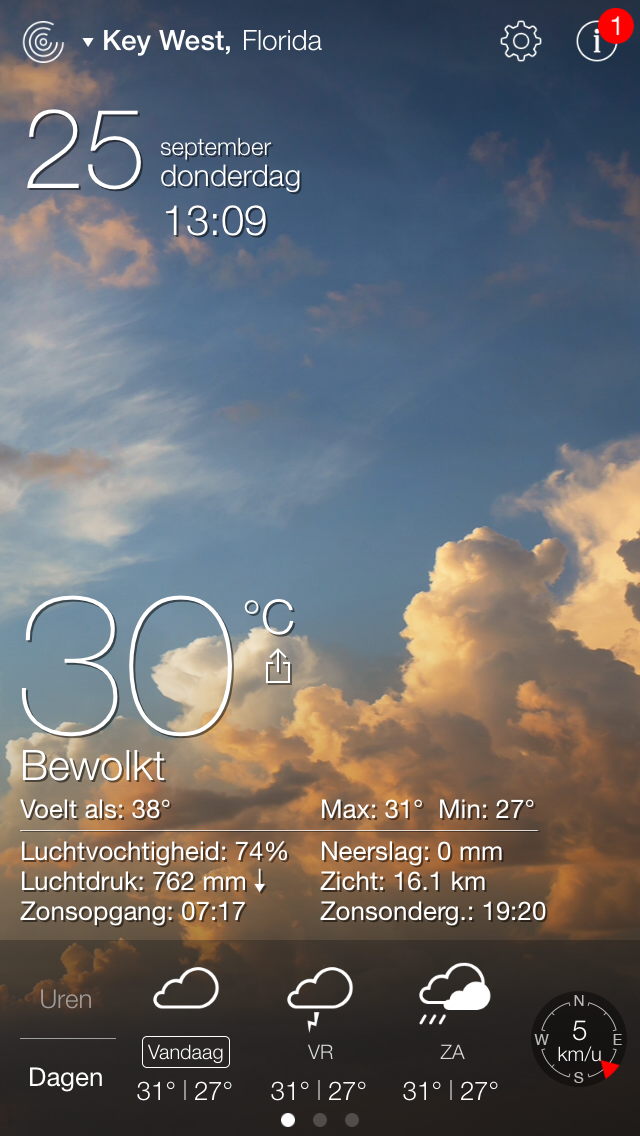Switch to the Uren hourly forecast
Viewport: 640px width, 1136px height.
pos(66,1000)
